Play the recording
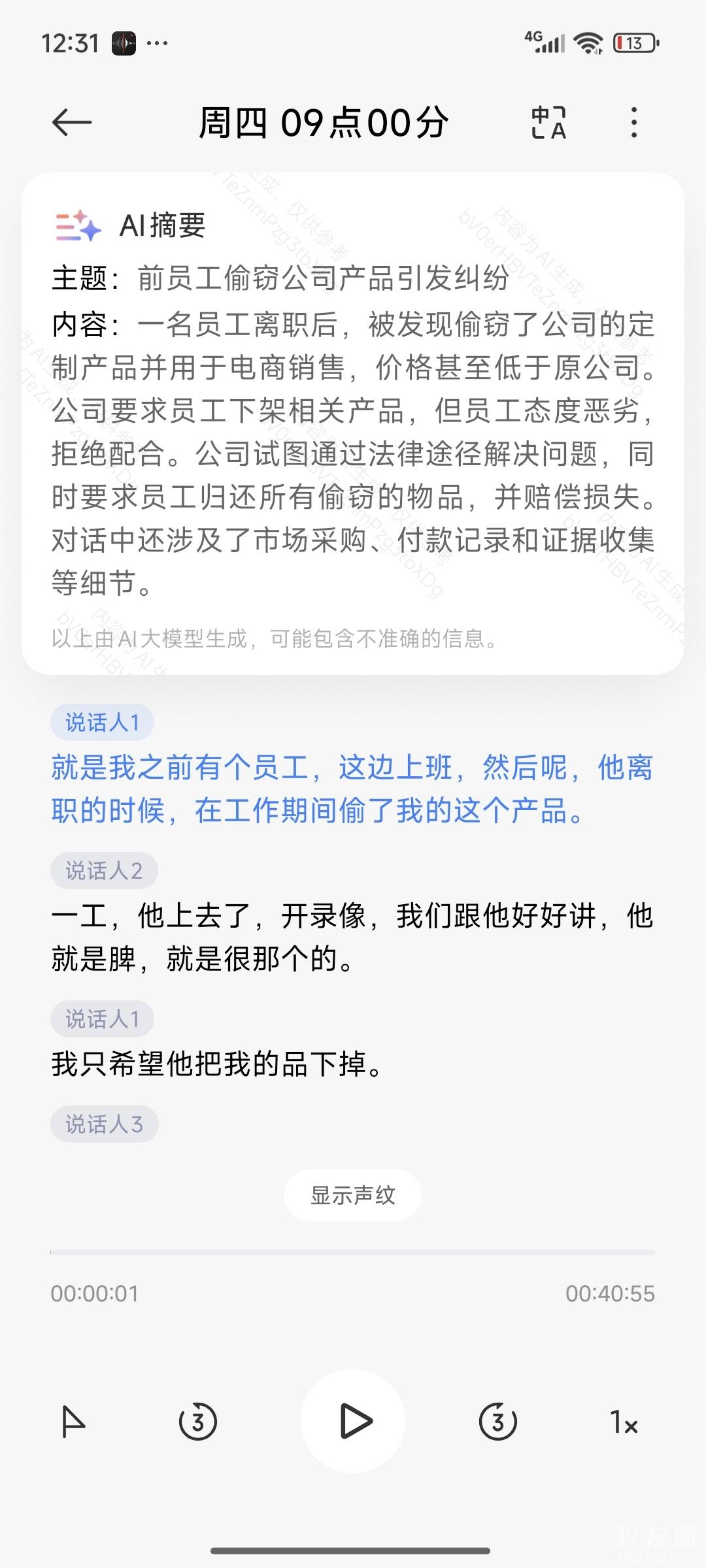The height and width of the screenshot is (1568, 706). pyautogui.click(x=354, y=1421)
